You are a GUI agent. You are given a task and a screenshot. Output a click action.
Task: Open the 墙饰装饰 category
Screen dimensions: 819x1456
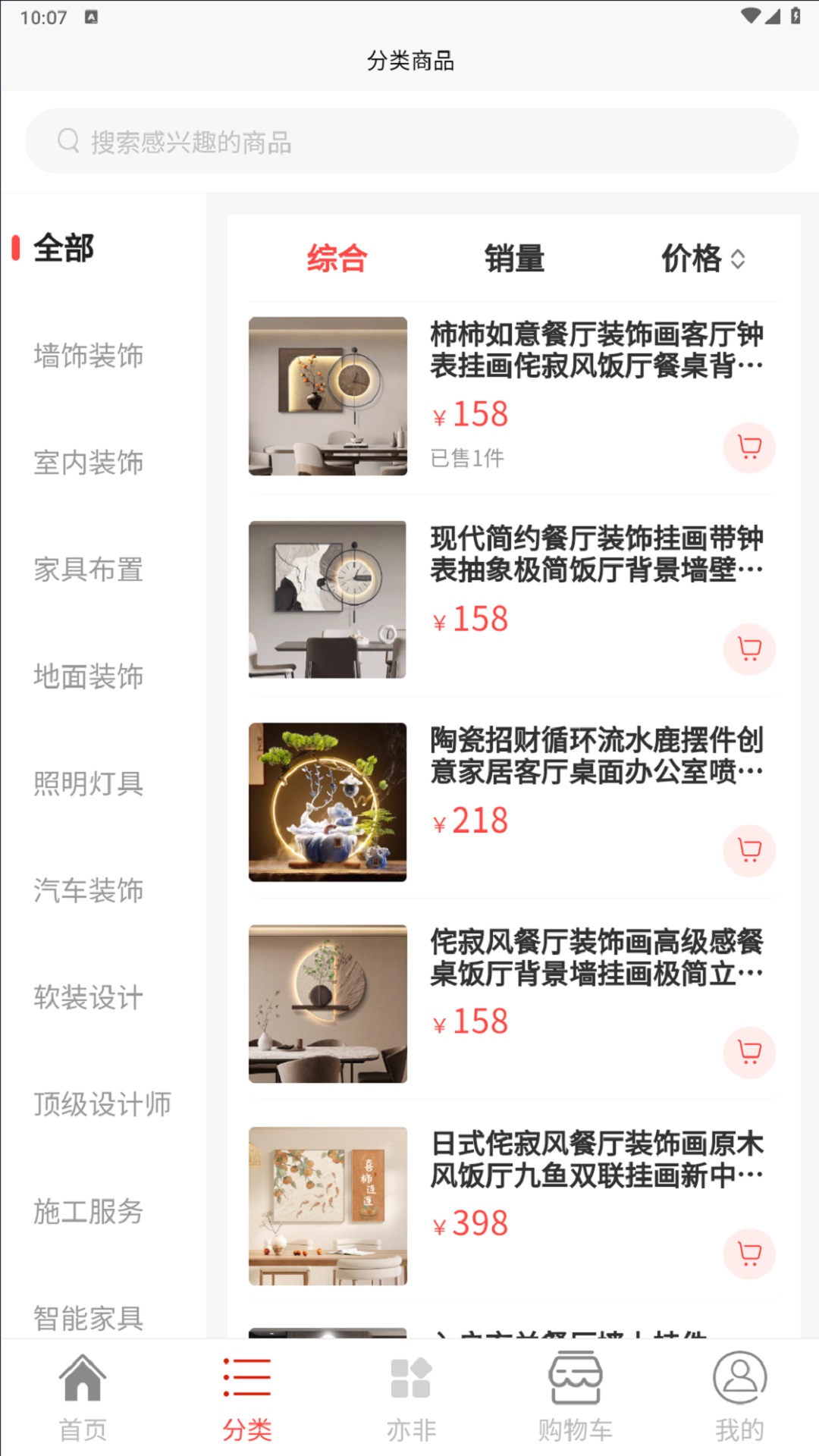click(x=88, y=355)
